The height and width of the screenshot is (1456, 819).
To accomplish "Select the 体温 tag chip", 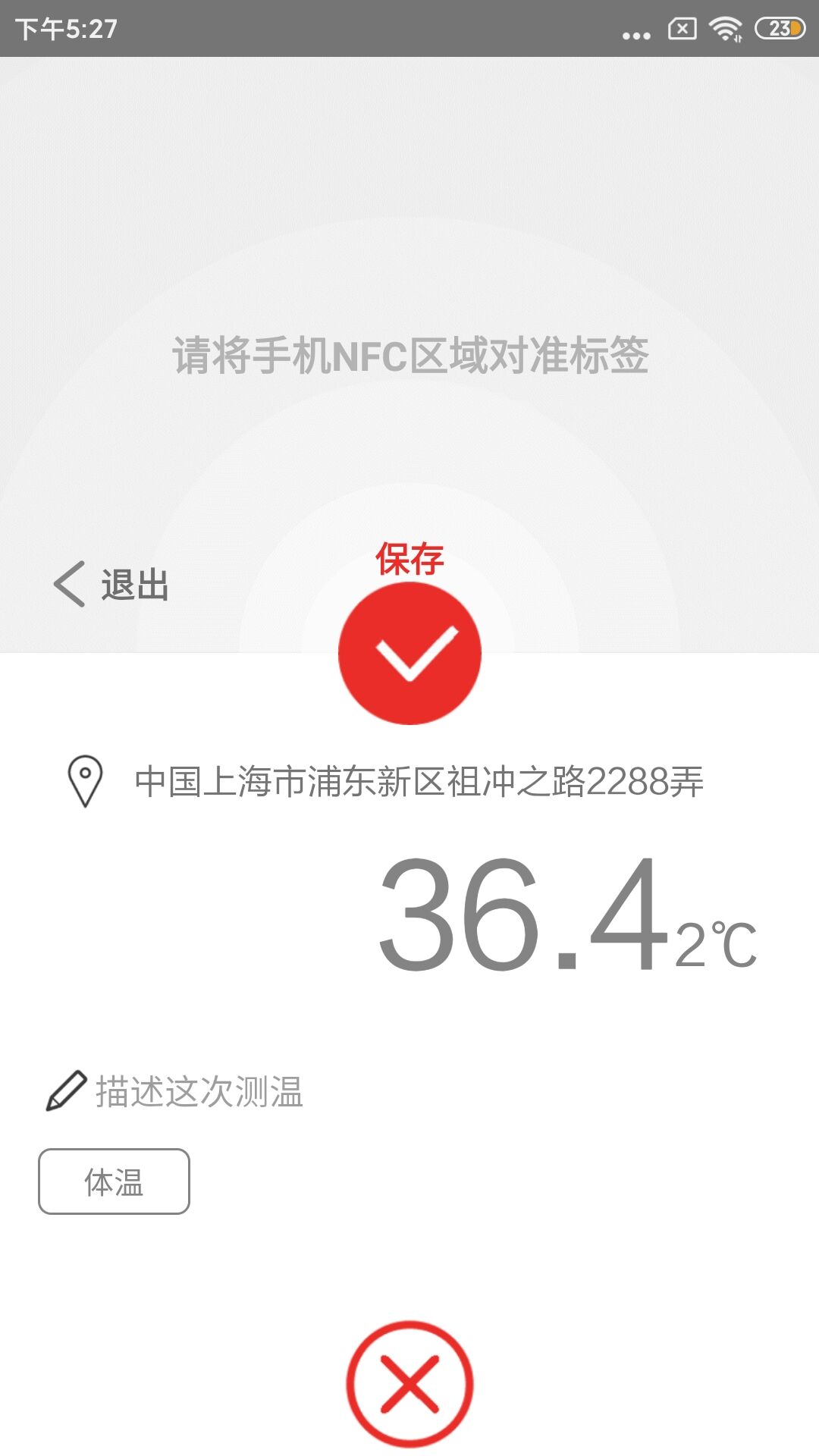I will (114, 1181).
